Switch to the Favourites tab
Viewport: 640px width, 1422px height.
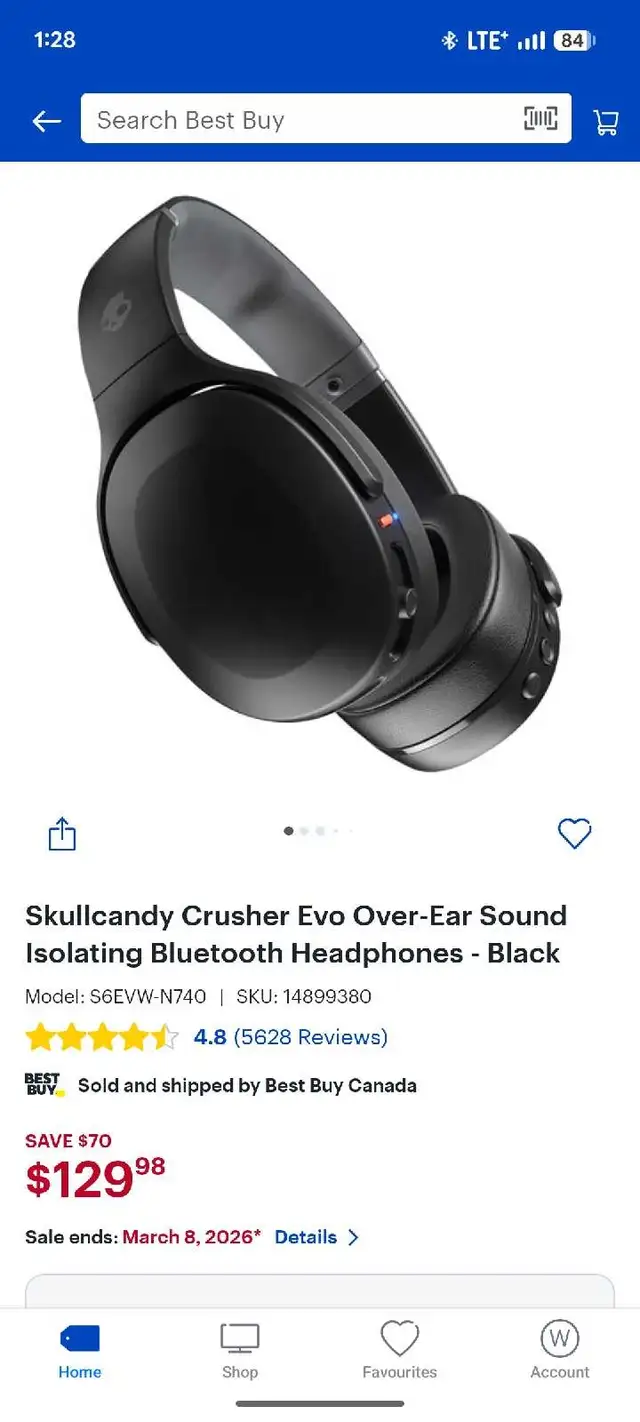[x=399, y=1349]
